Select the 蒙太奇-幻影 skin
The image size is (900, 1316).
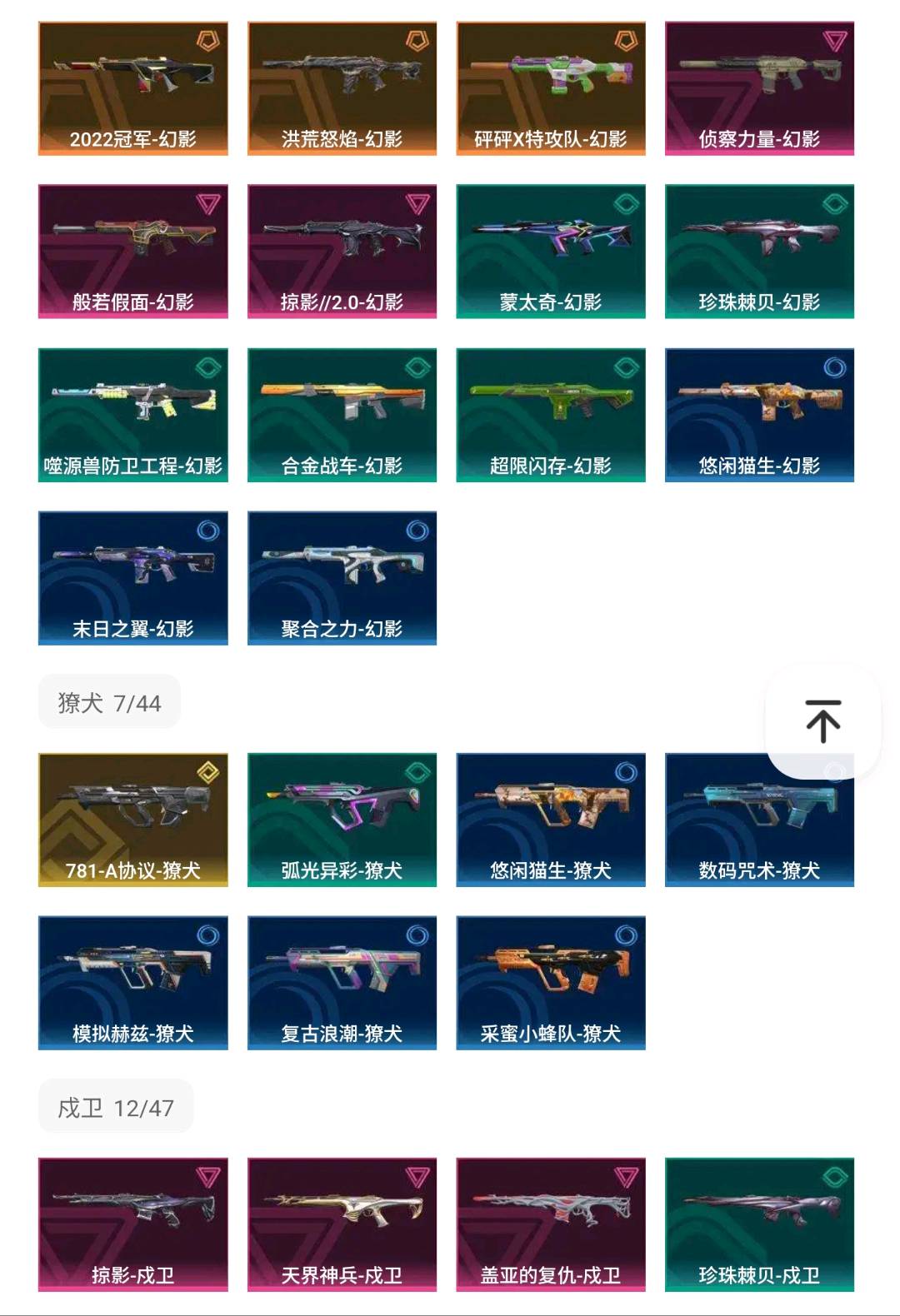click(551, 252)
